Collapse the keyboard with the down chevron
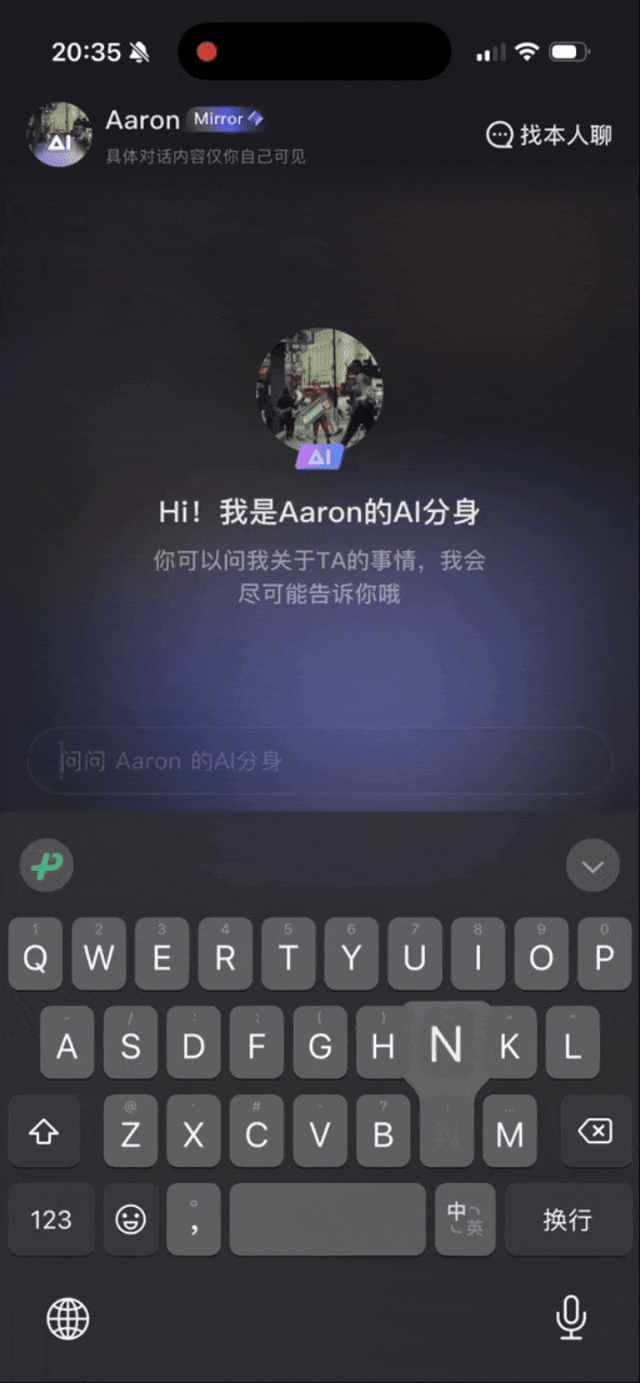 (x=593, y=866)
